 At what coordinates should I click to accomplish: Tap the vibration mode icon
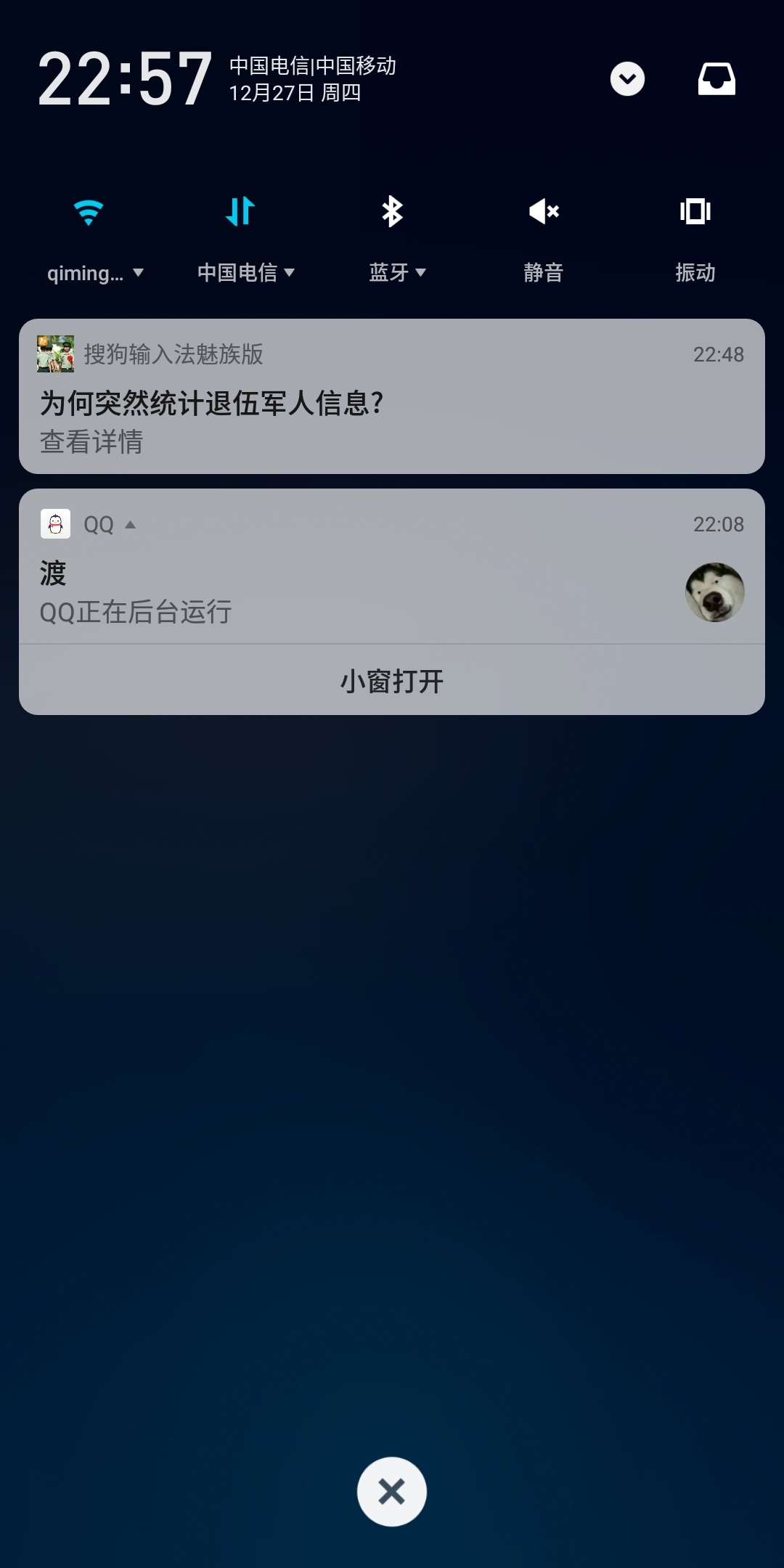695,211
